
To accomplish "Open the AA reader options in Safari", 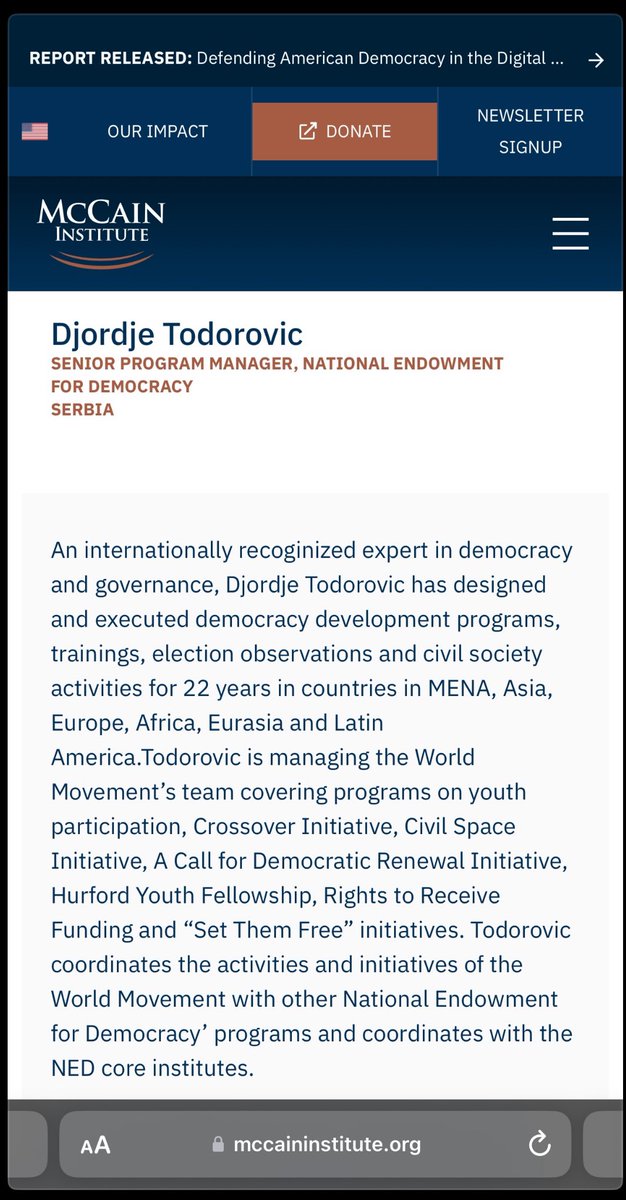I will [96, 1145].
